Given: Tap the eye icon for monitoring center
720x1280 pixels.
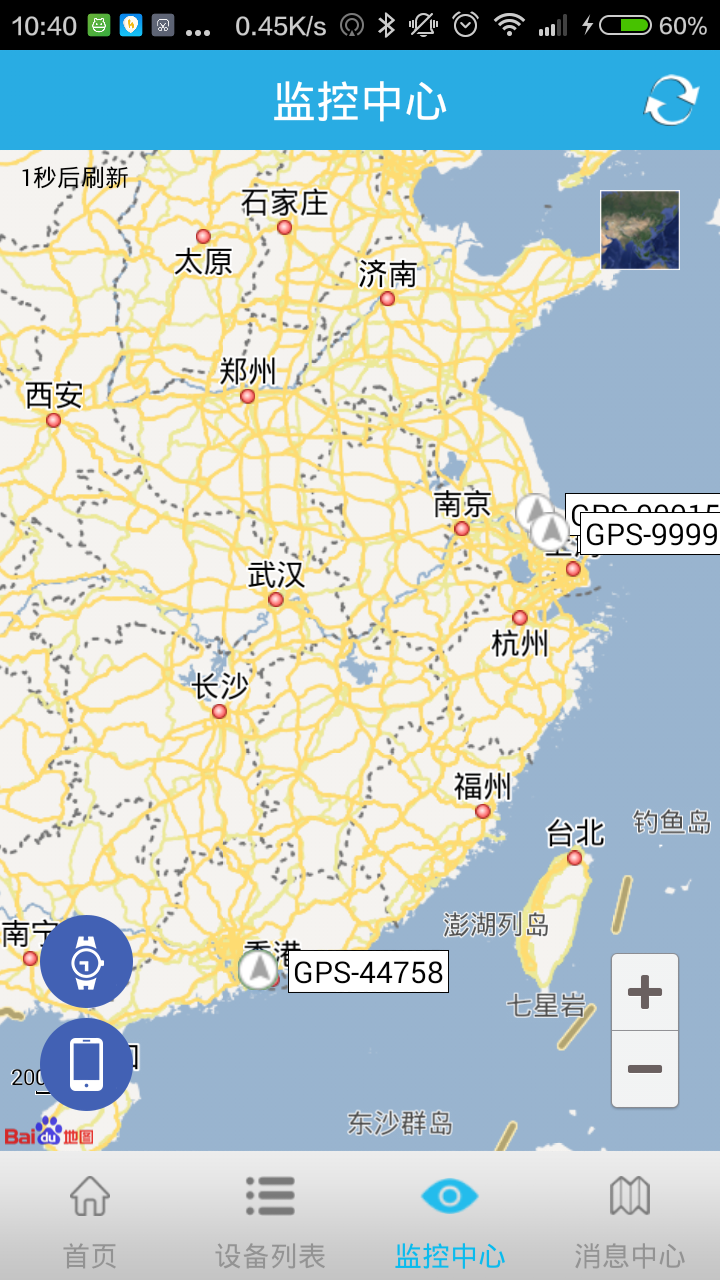Looking at the screenshot, I should pos(450,1196).
